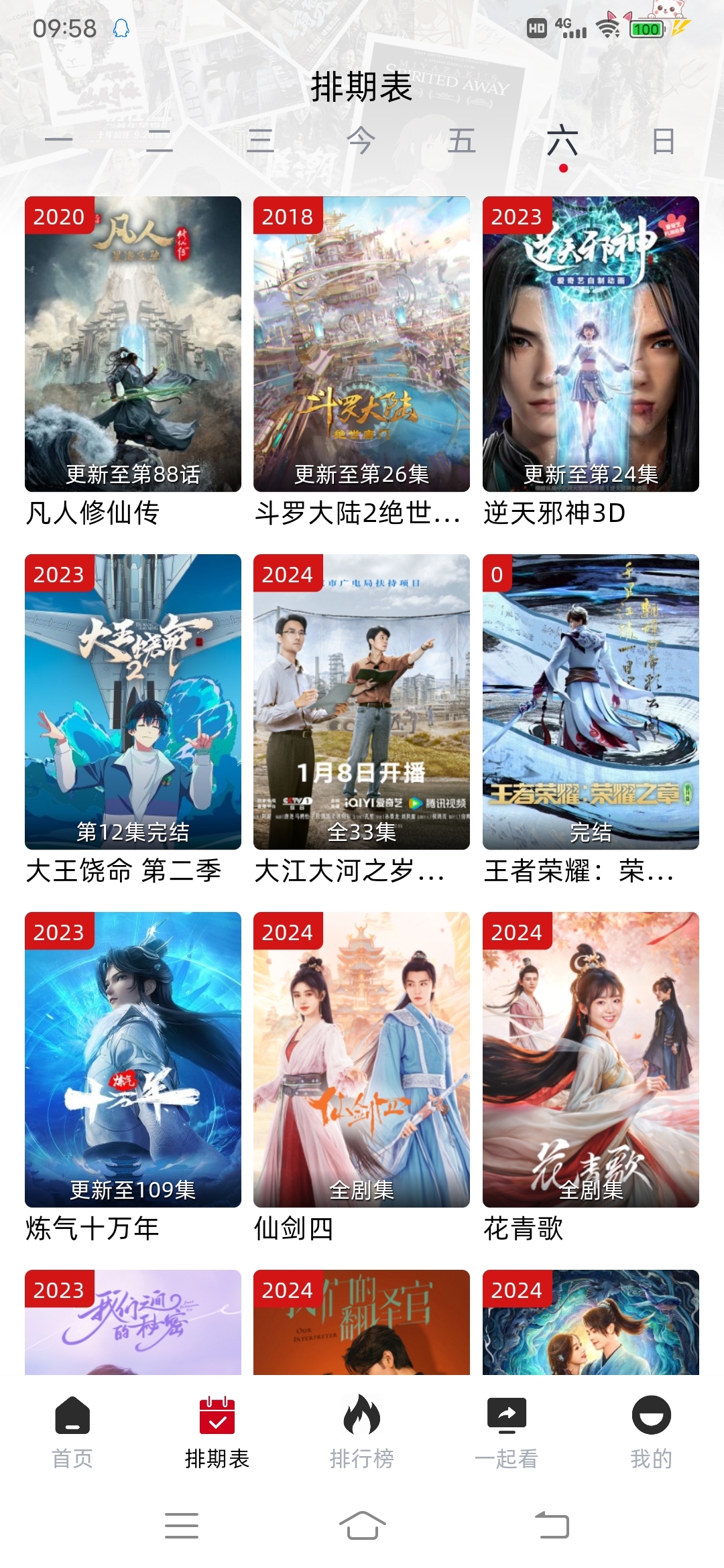
Task: Open the 五 (Friday) schedule tab
Action: 461,141
